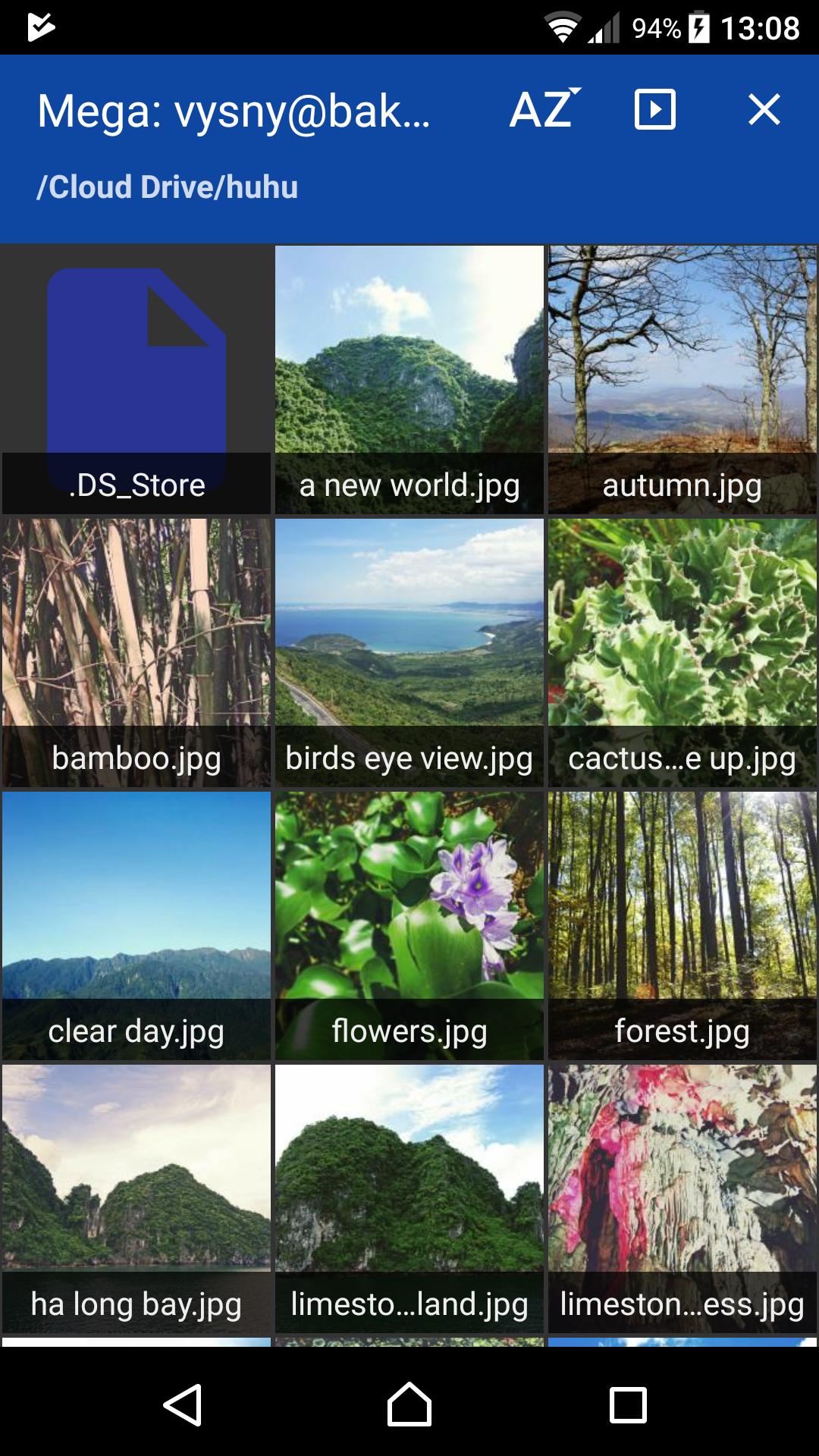Close the Mega file browser
819x1456 pixels.
[x=764, y=109]
